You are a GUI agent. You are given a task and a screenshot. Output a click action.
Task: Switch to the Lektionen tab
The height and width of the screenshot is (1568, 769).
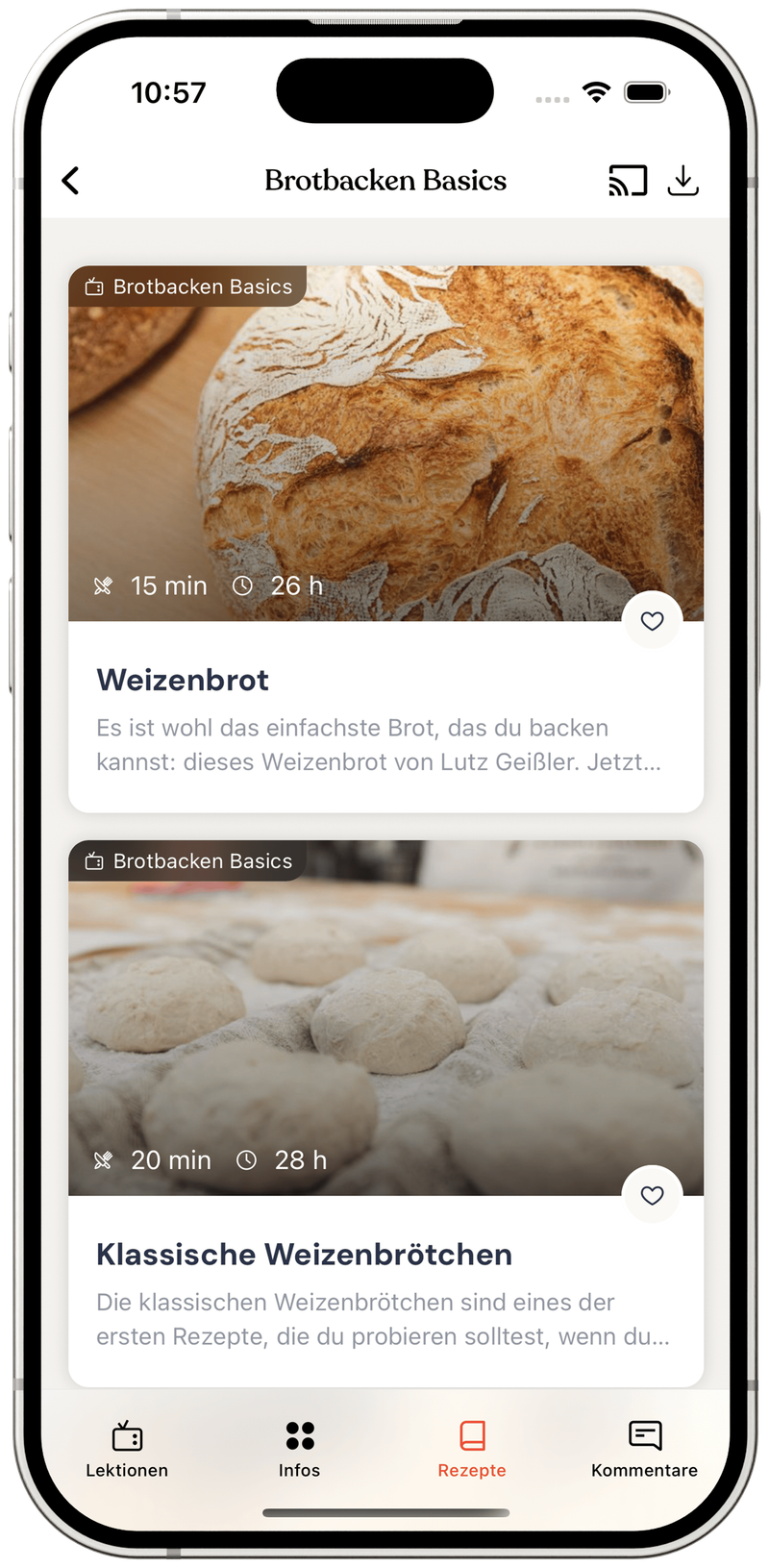[x=127, y=1449]
